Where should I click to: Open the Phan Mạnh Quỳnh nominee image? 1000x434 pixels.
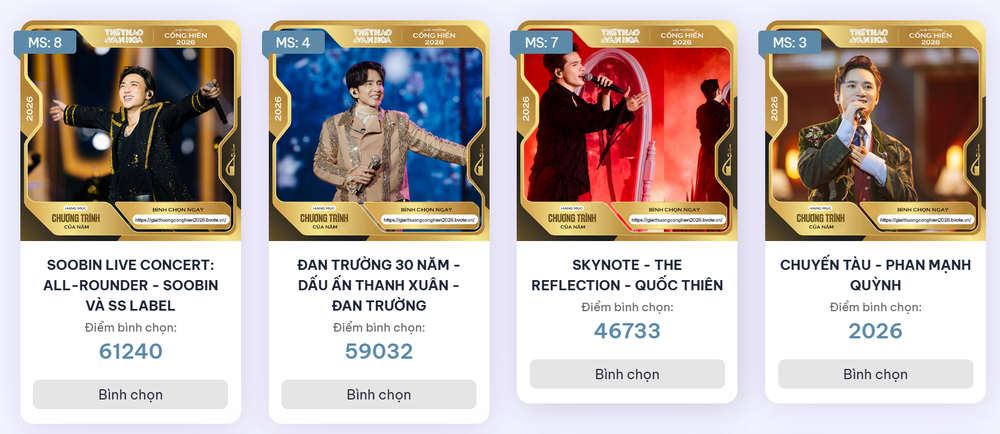(x=875, y=130)
